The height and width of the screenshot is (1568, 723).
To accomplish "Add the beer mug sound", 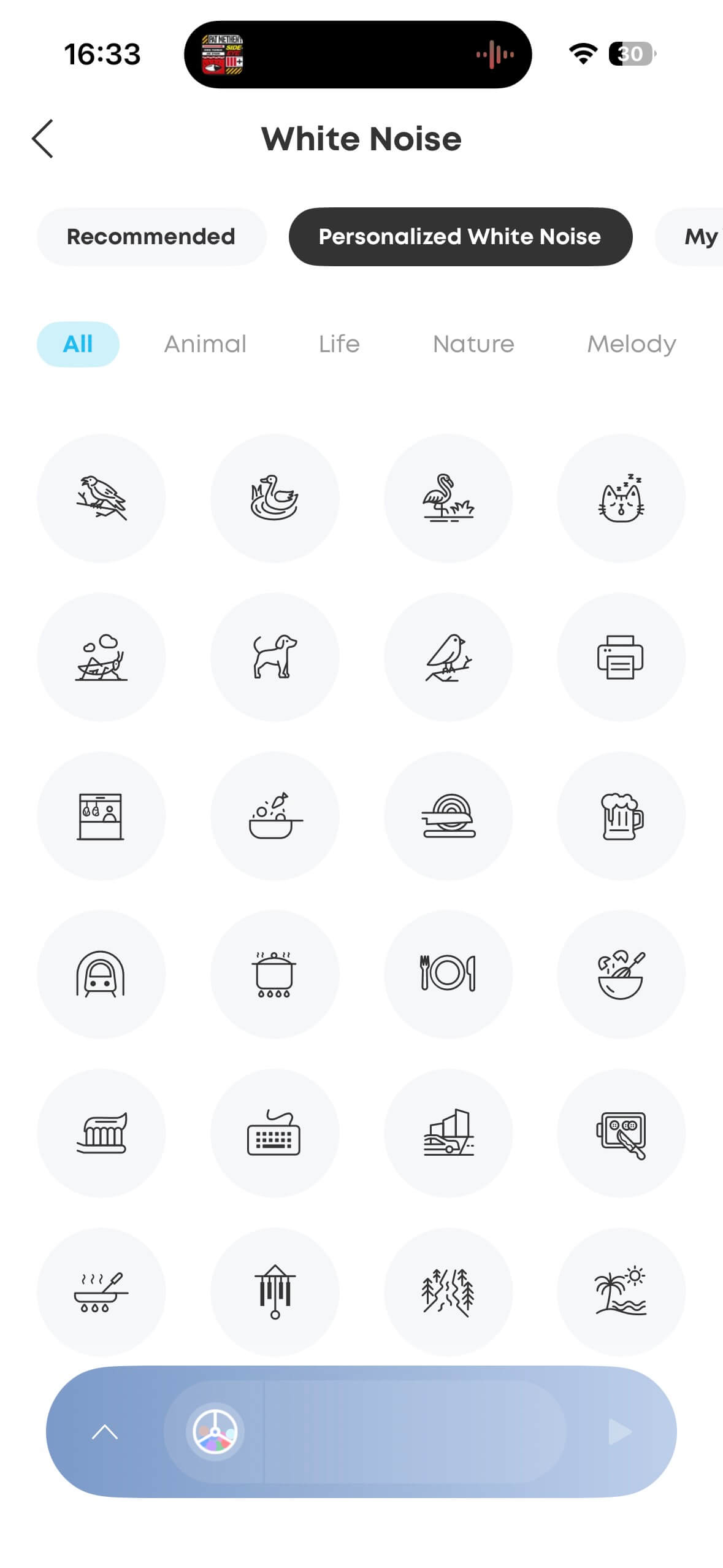I will (x=621, y=815).
